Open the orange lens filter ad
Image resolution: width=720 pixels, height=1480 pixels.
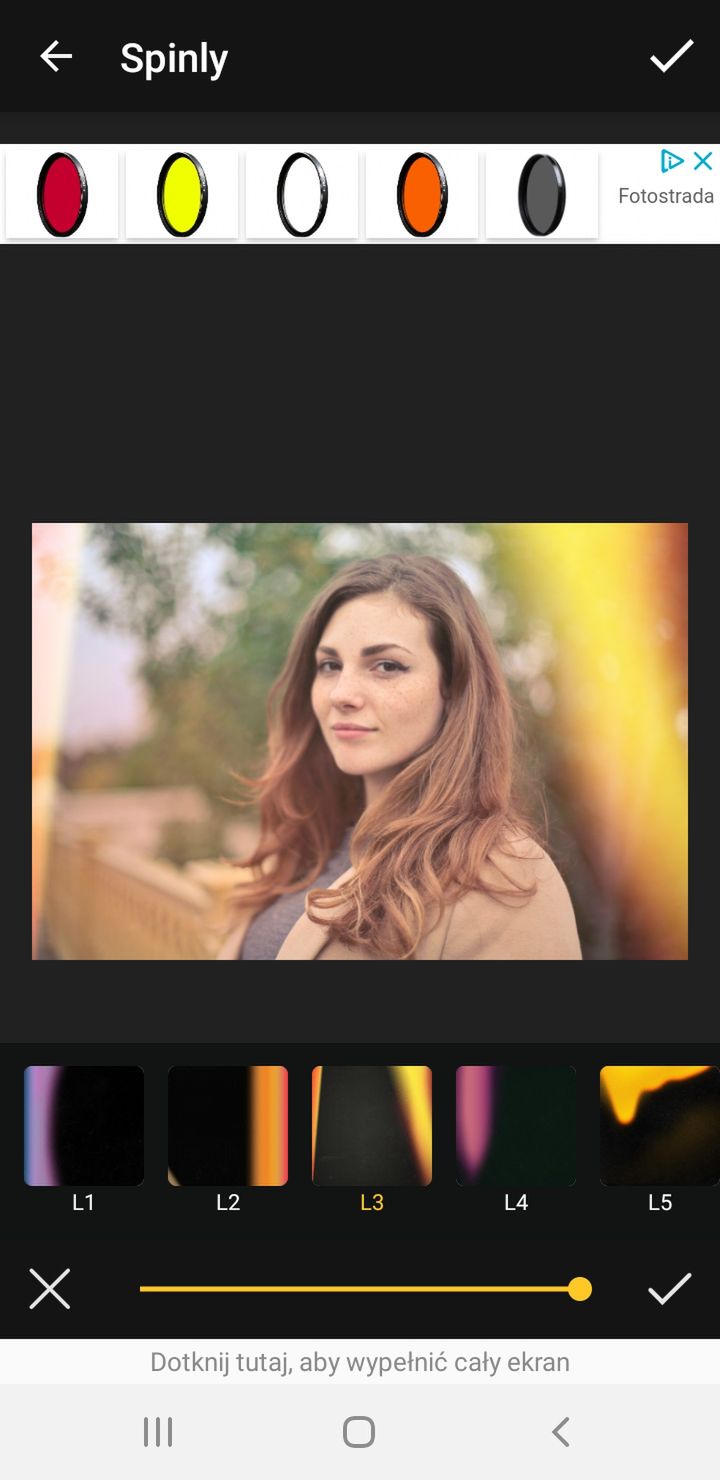click(x=422, y=194)
